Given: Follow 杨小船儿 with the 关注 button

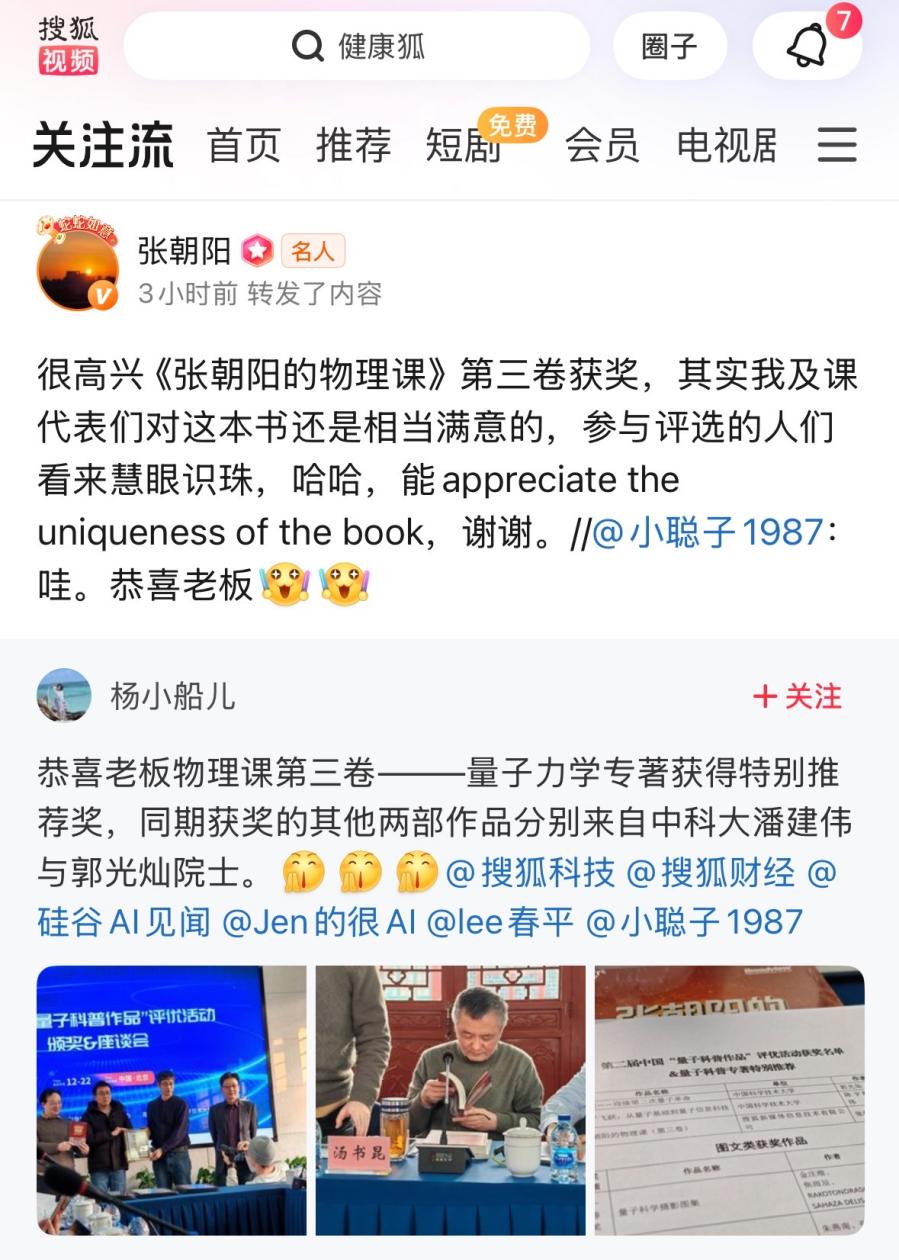Looking at the screenshot, I should [x=797, y=697].
